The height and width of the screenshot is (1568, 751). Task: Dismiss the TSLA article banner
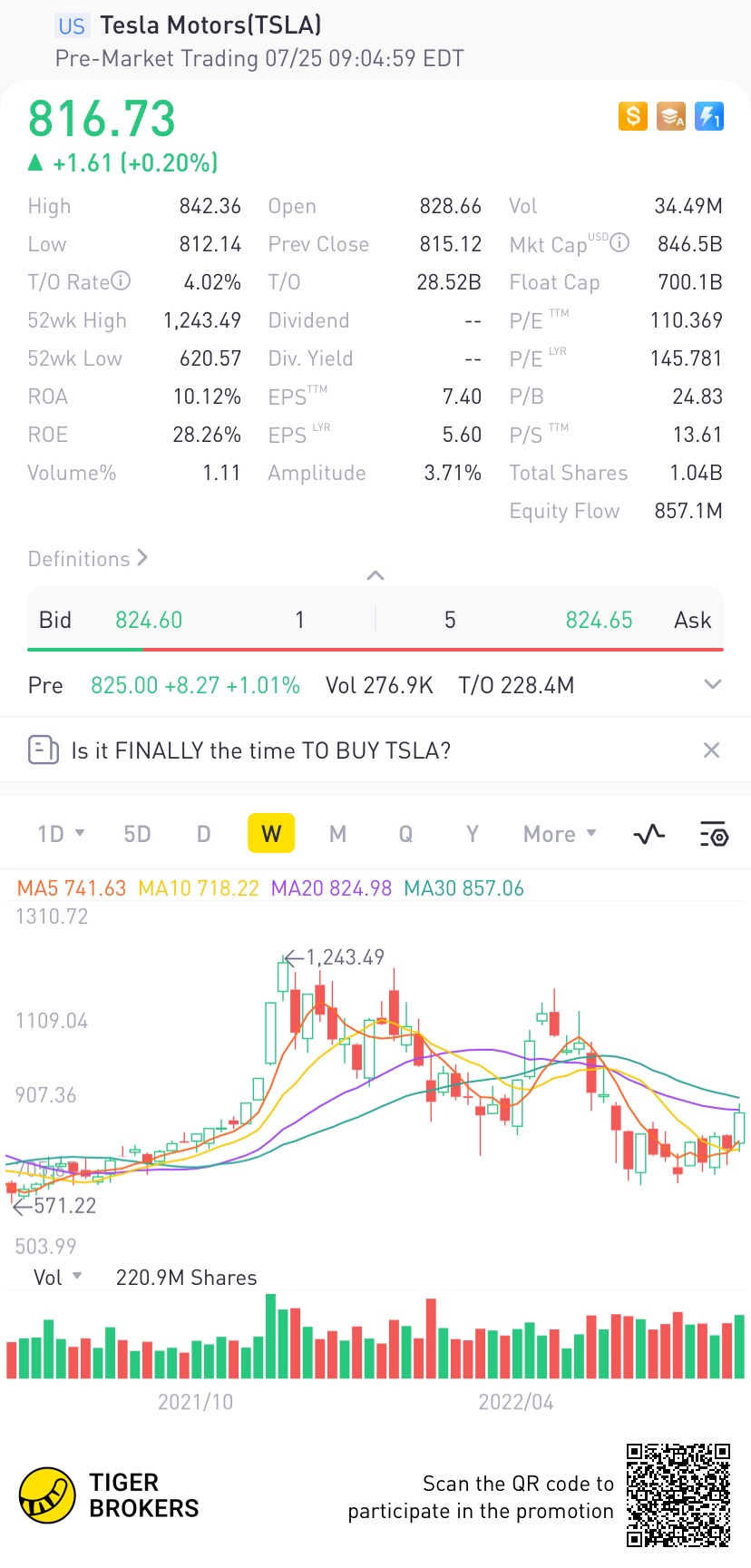pos(712,750)
